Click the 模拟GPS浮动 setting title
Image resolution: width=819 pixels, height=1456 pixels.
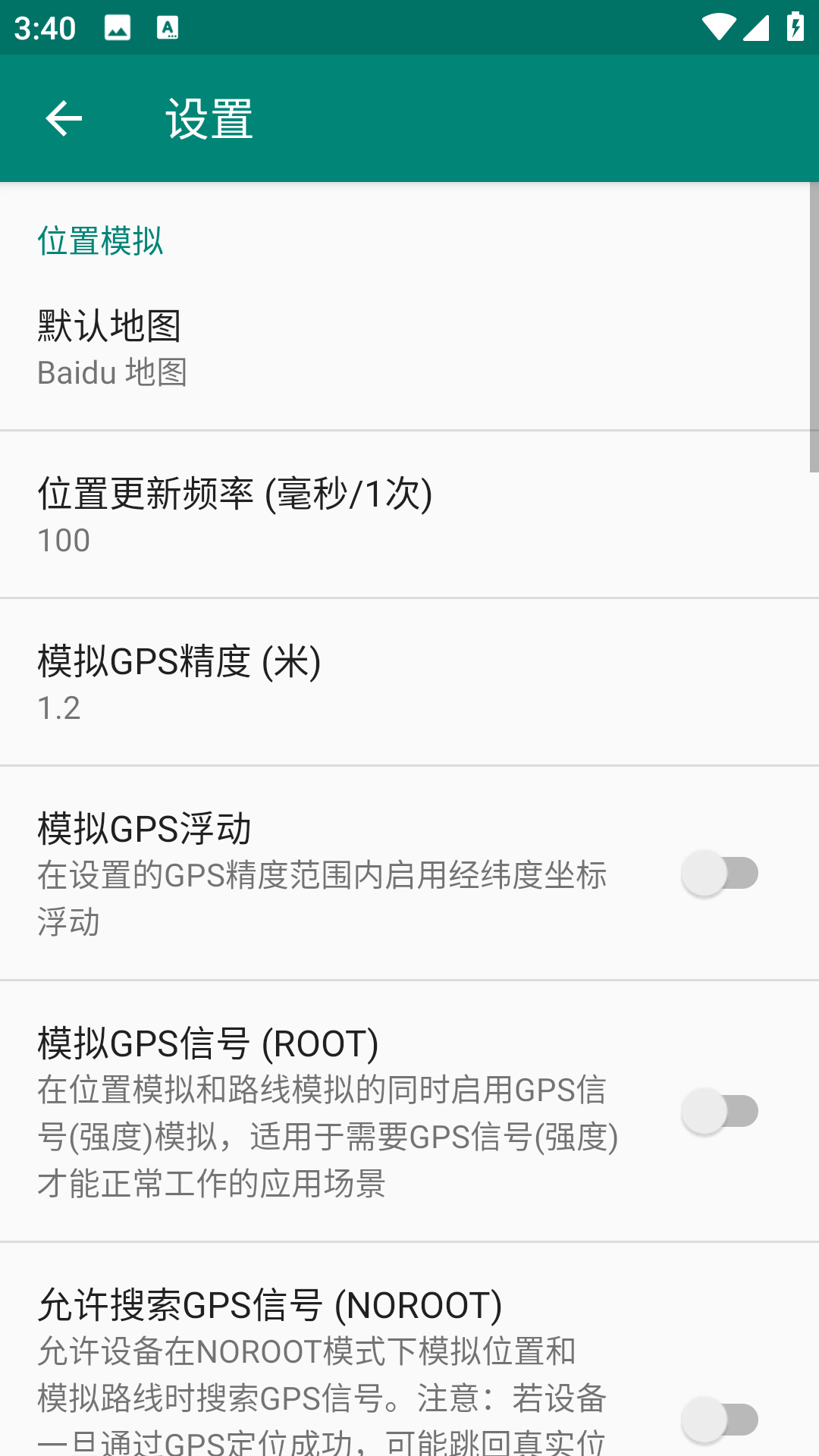coord(144,827)
